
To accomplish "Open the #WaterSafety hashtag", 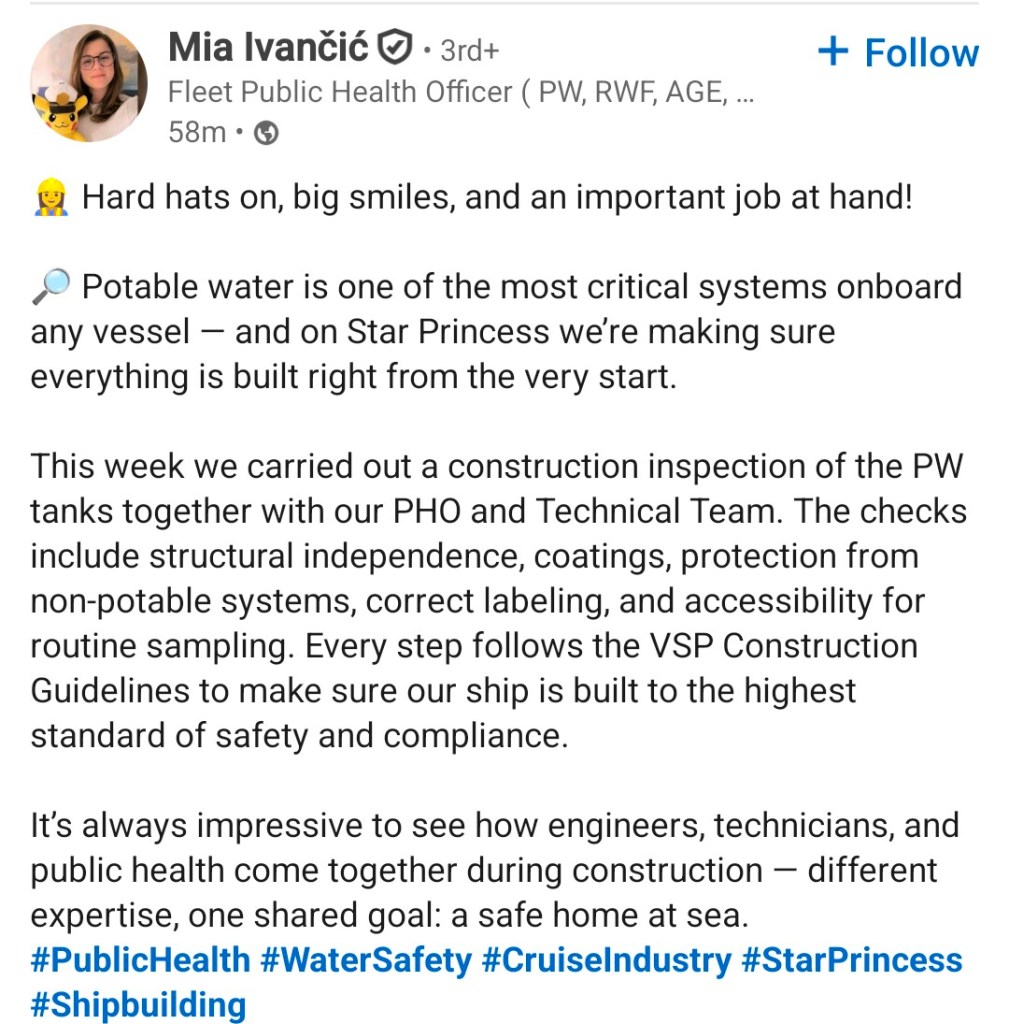I will 365,960.
